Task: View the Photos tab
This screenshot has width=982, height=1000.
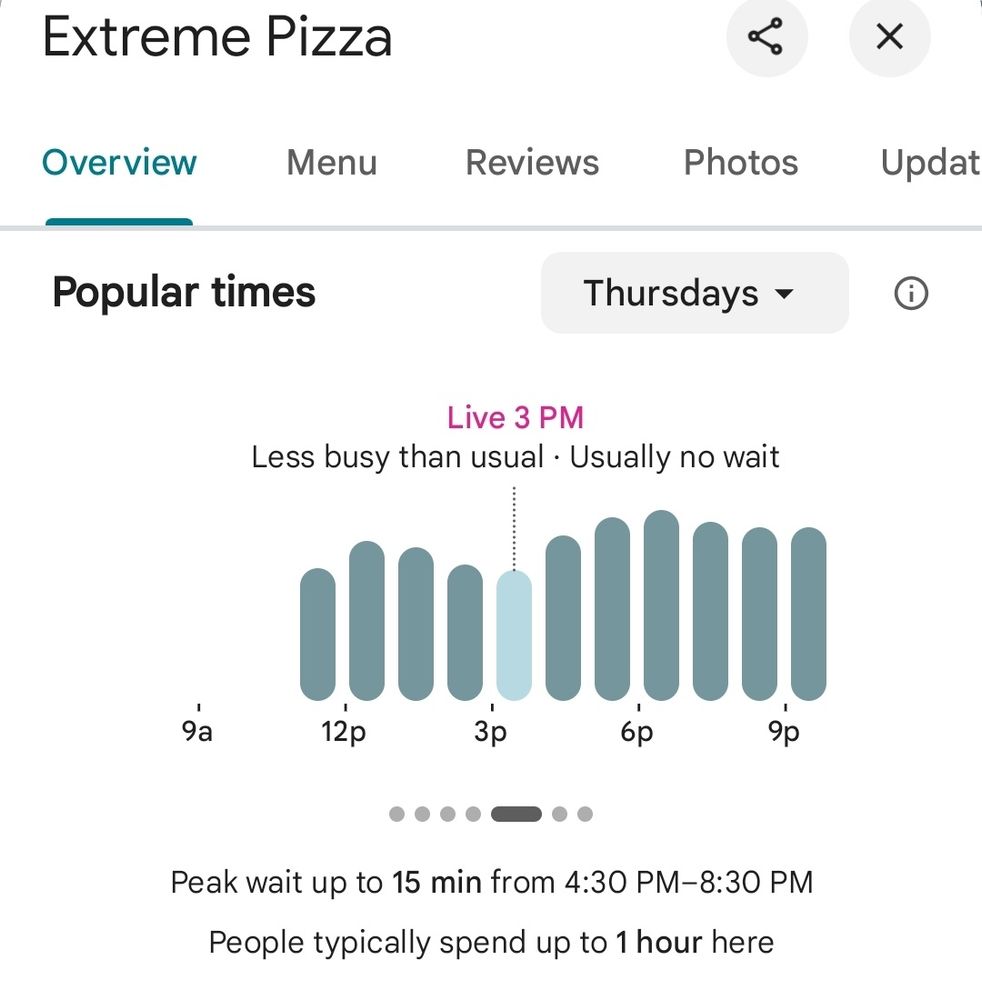Action: tap(740, 162)
